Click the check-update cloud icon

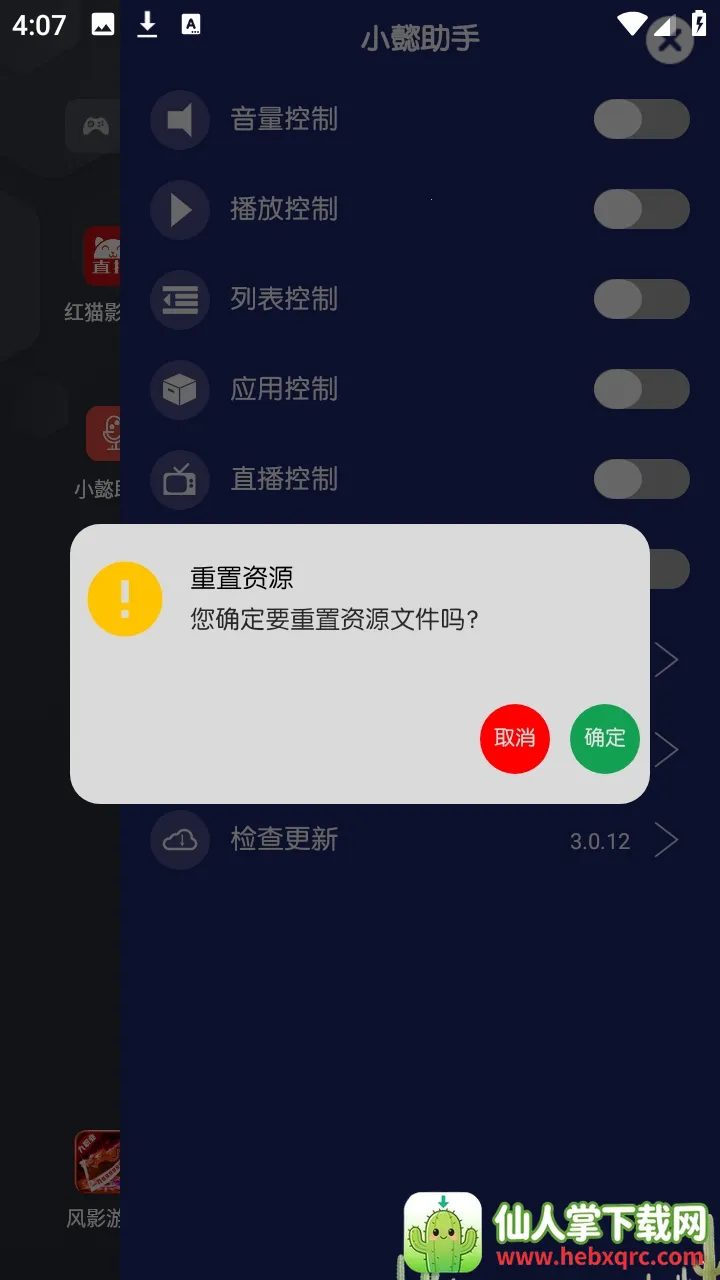pos(179,840)
